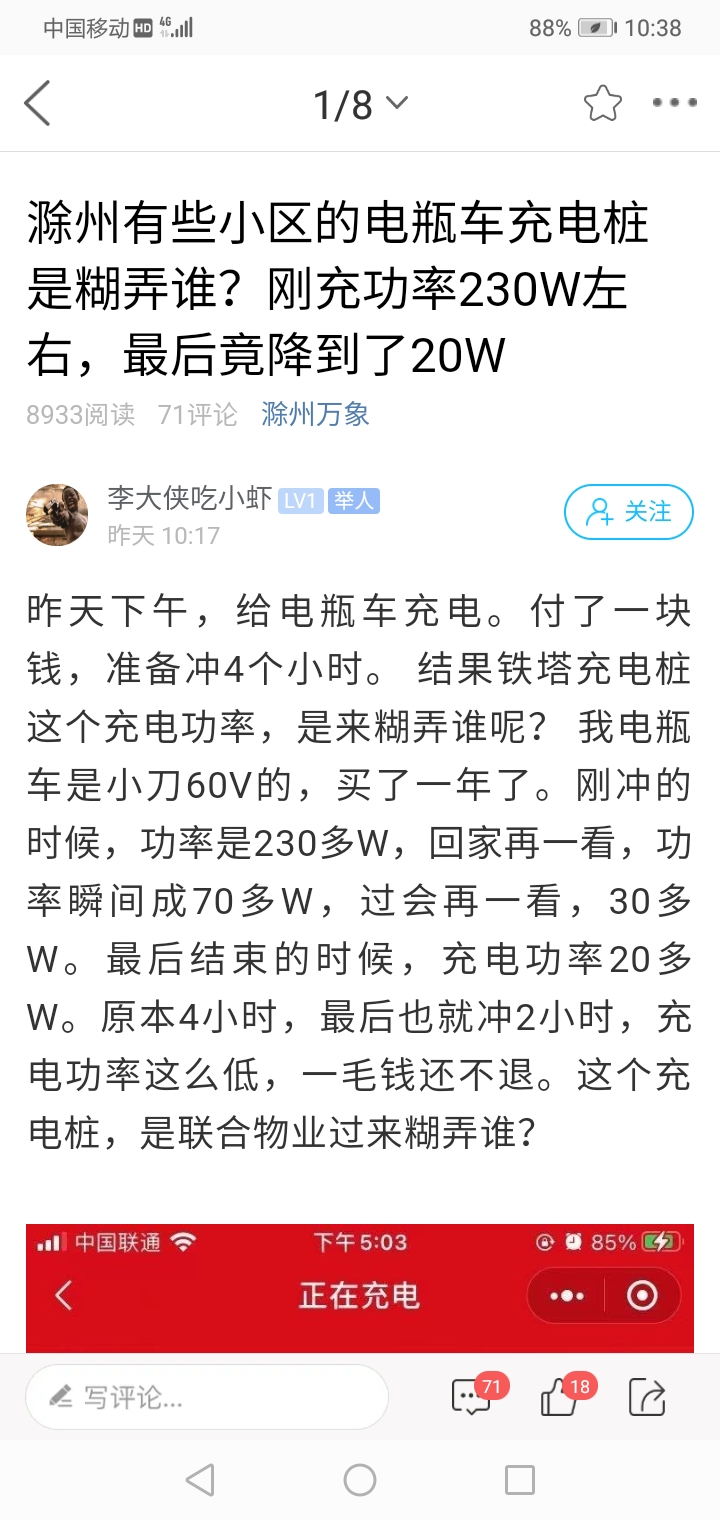
Task: Open recent apps from navigation bar
Action: [x=520, y=1480]
